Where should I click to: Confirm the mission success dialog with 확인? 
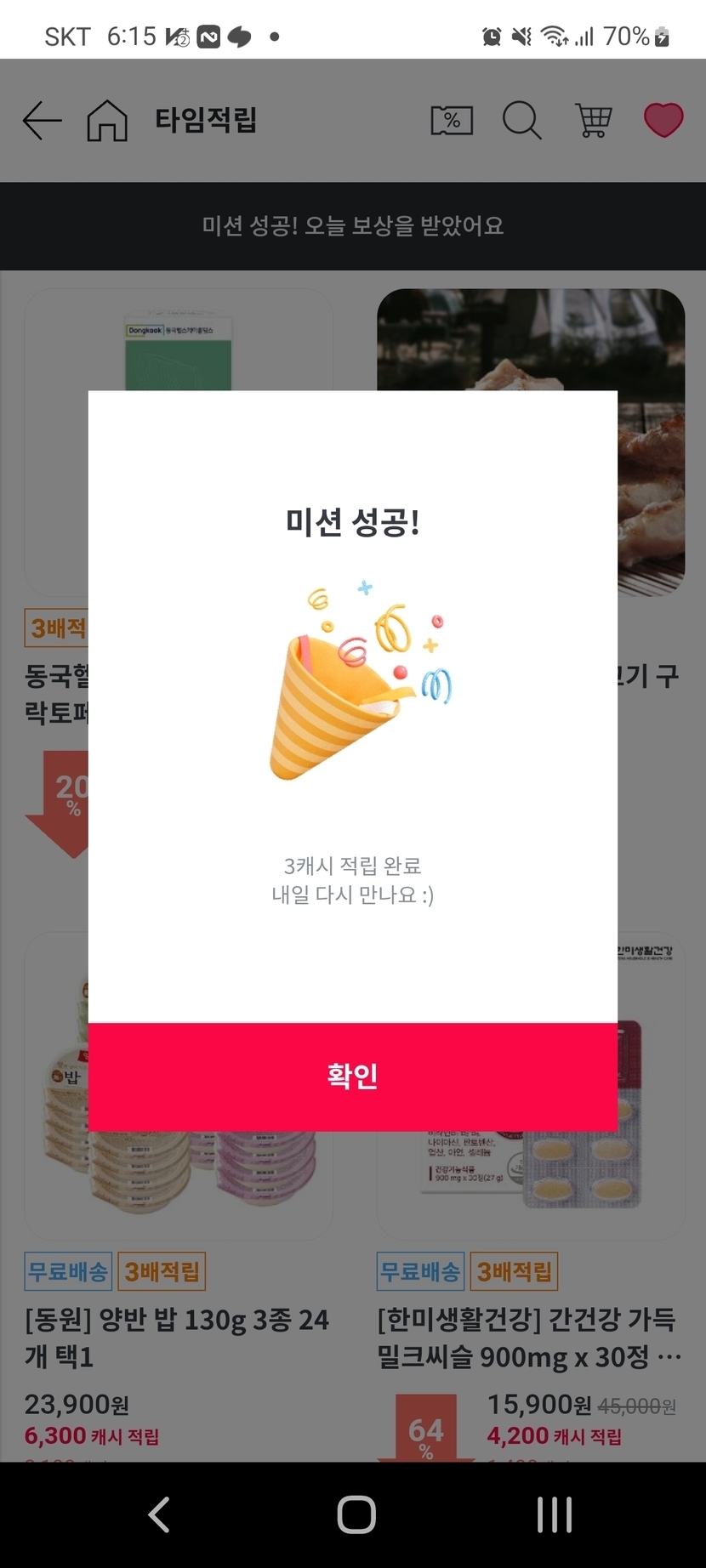[352, 1077]
